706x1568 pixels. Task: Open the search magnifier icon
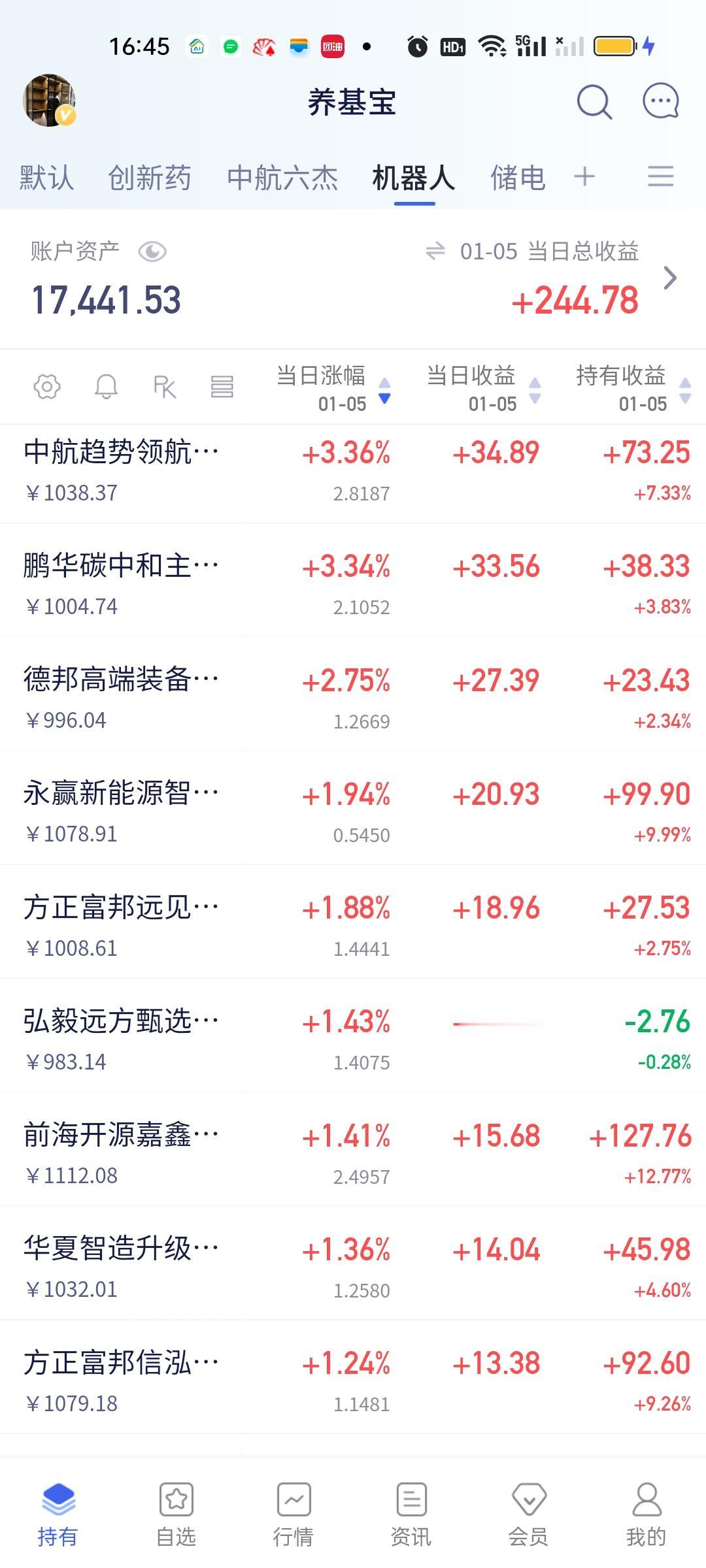pos(594,102)
